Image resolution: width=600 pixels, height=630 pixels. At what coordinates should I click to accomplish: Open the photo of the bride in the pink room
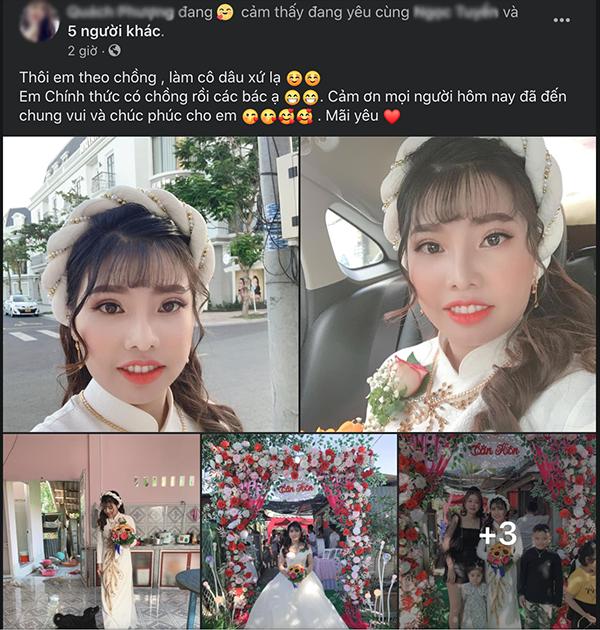pyautogui.click(x=99, y=531)
